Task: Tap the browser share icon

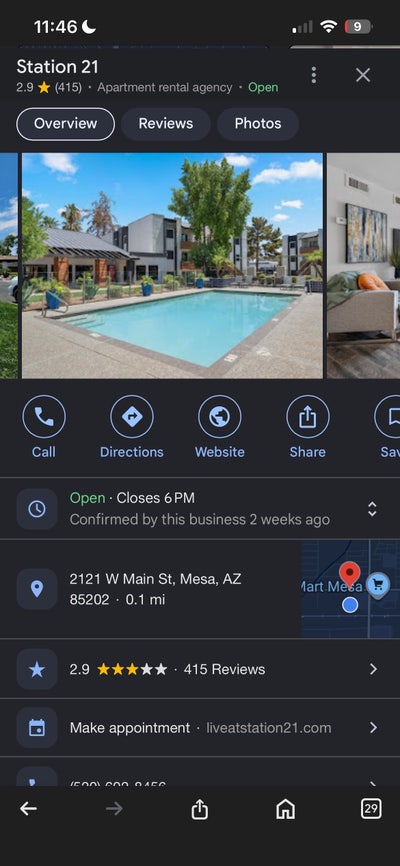Action: point(199,809)
